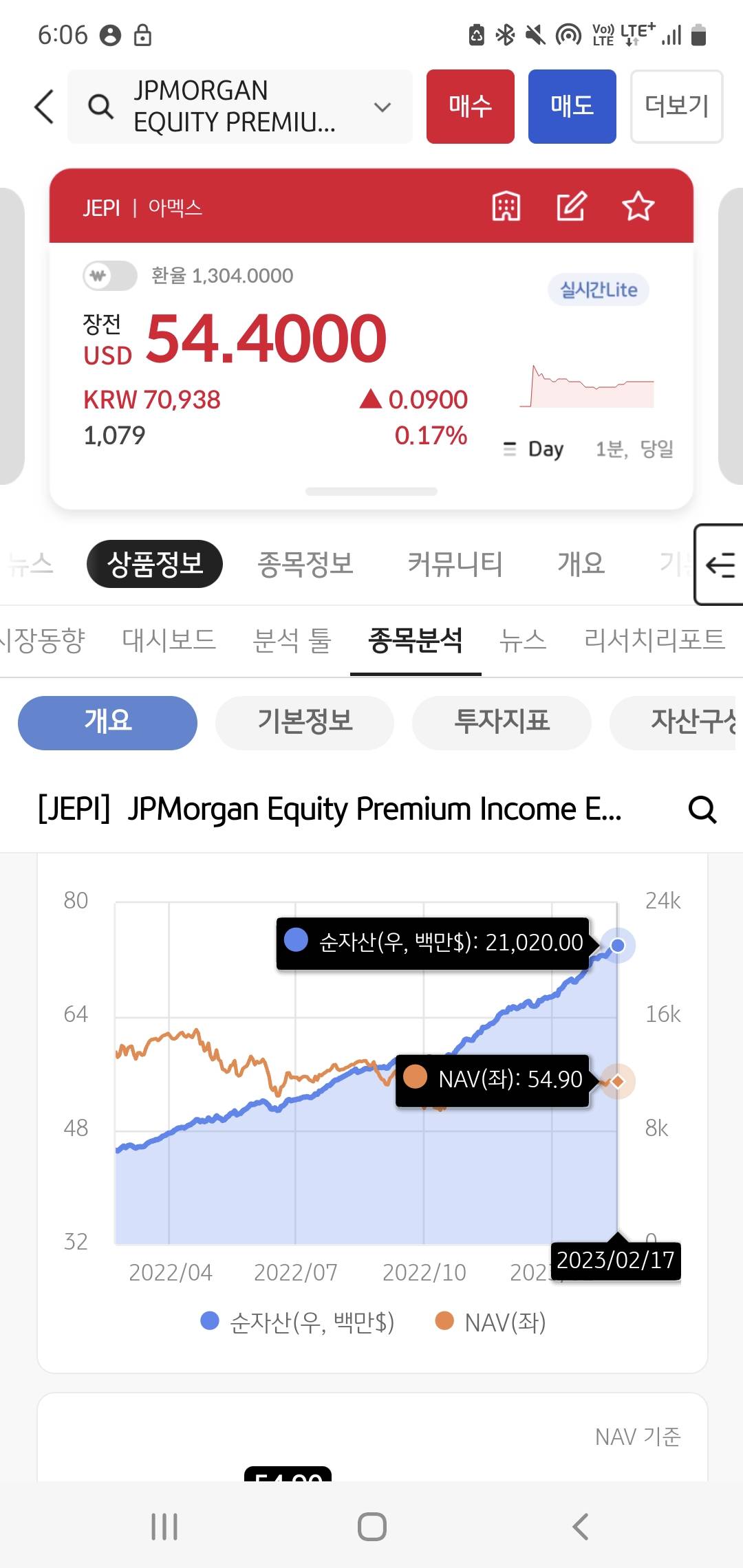Open recent apps from the navigation bar
The width and height of the screenshot is (743, 1568).
(164, 1526)
